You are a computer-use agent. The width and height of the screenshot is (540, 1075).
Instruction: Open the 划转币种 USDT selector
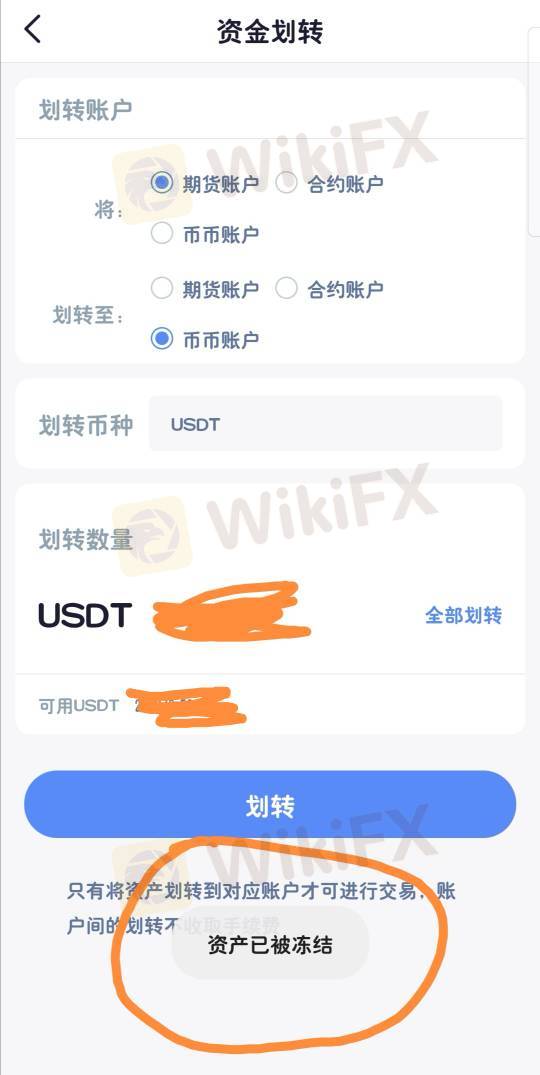click(326, 424)
